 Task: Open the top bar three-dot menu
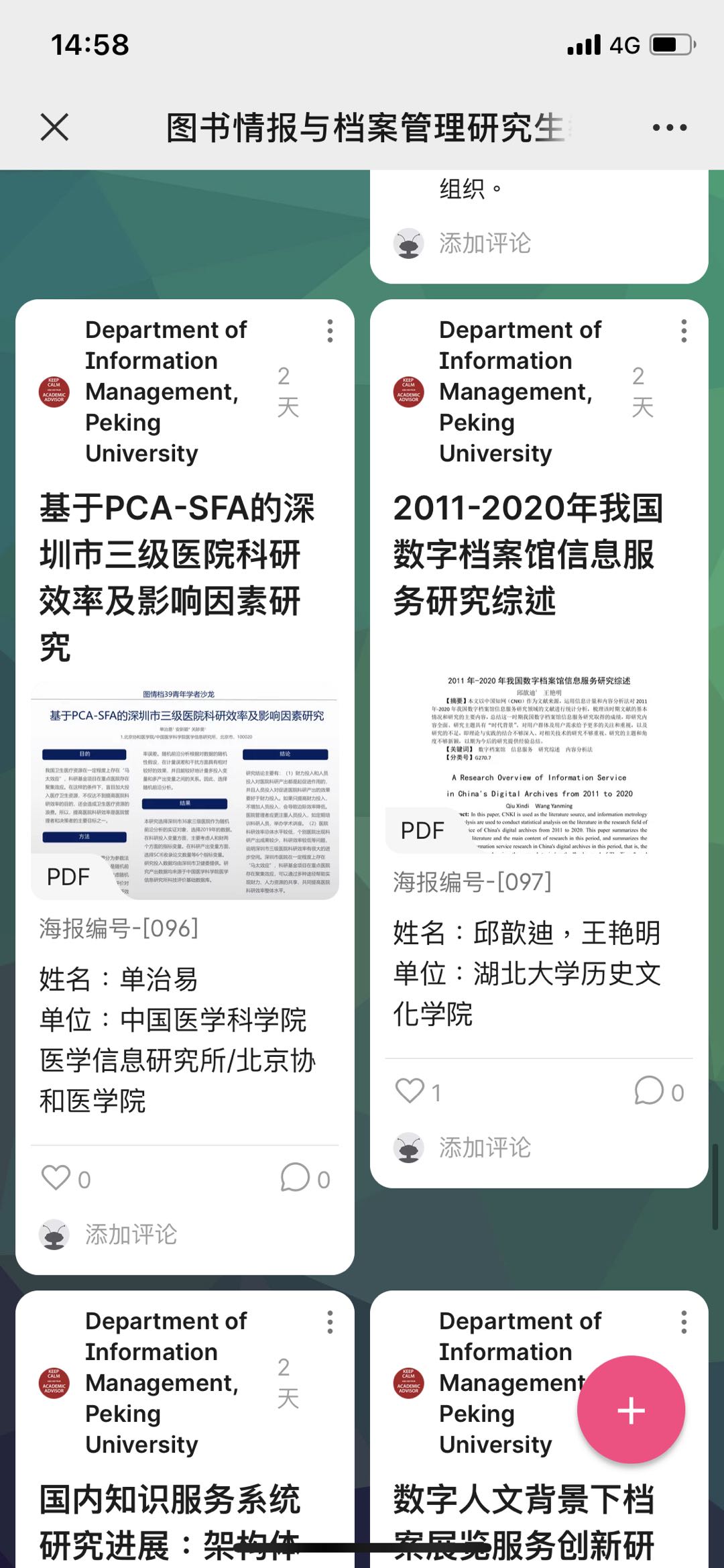(670, 127)
